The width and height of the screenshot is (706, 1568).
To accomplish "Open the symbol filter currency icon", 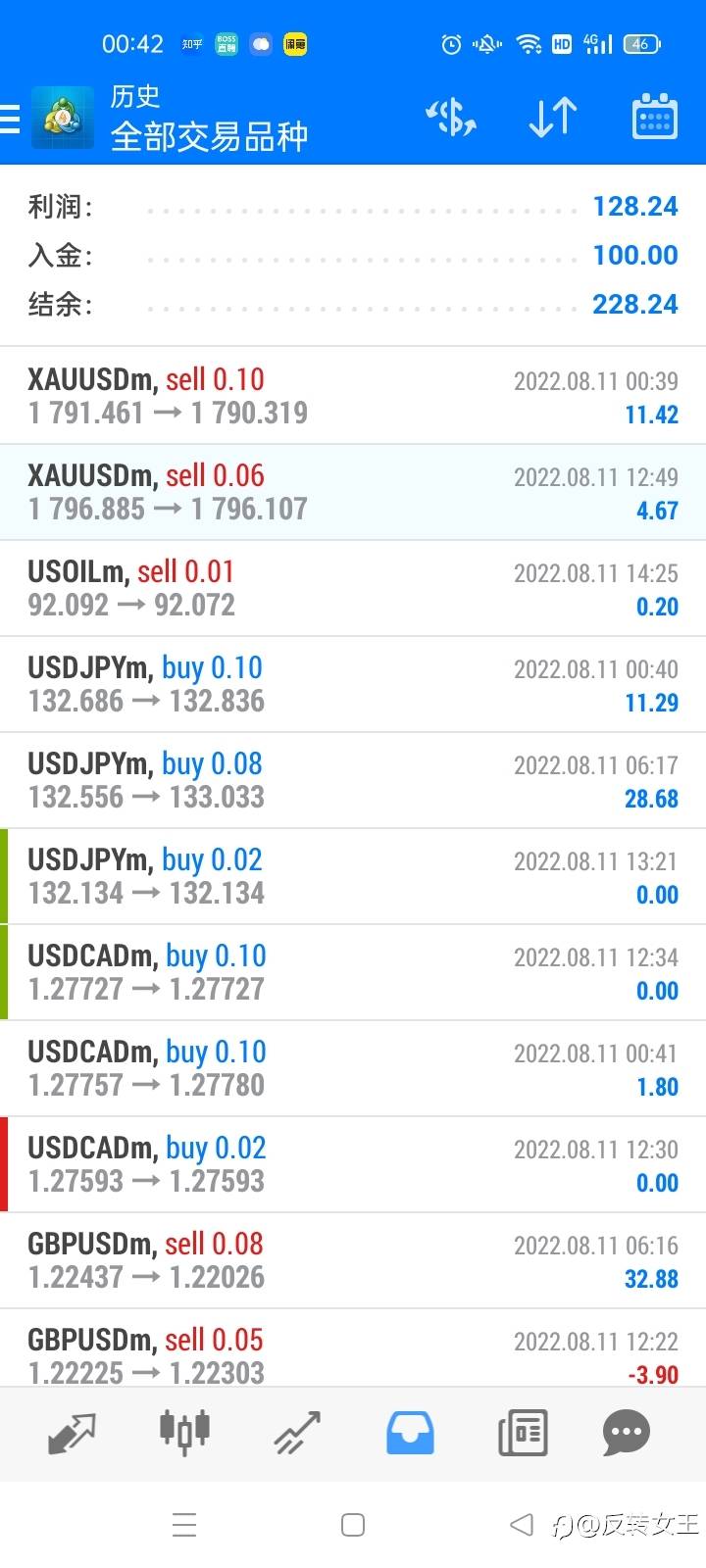I will [x=450, y=118].
